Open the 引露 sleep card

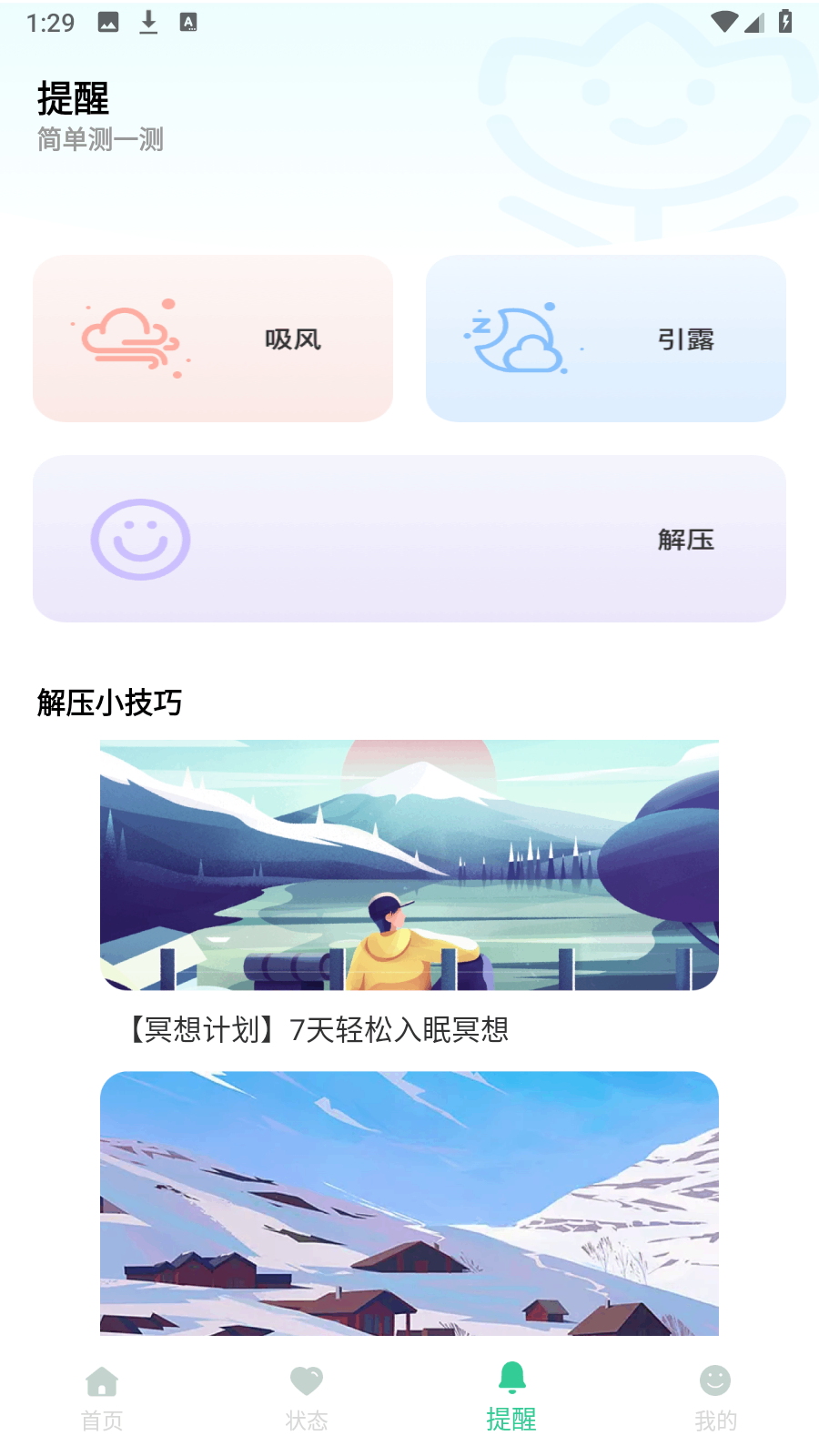coord(605,339)
